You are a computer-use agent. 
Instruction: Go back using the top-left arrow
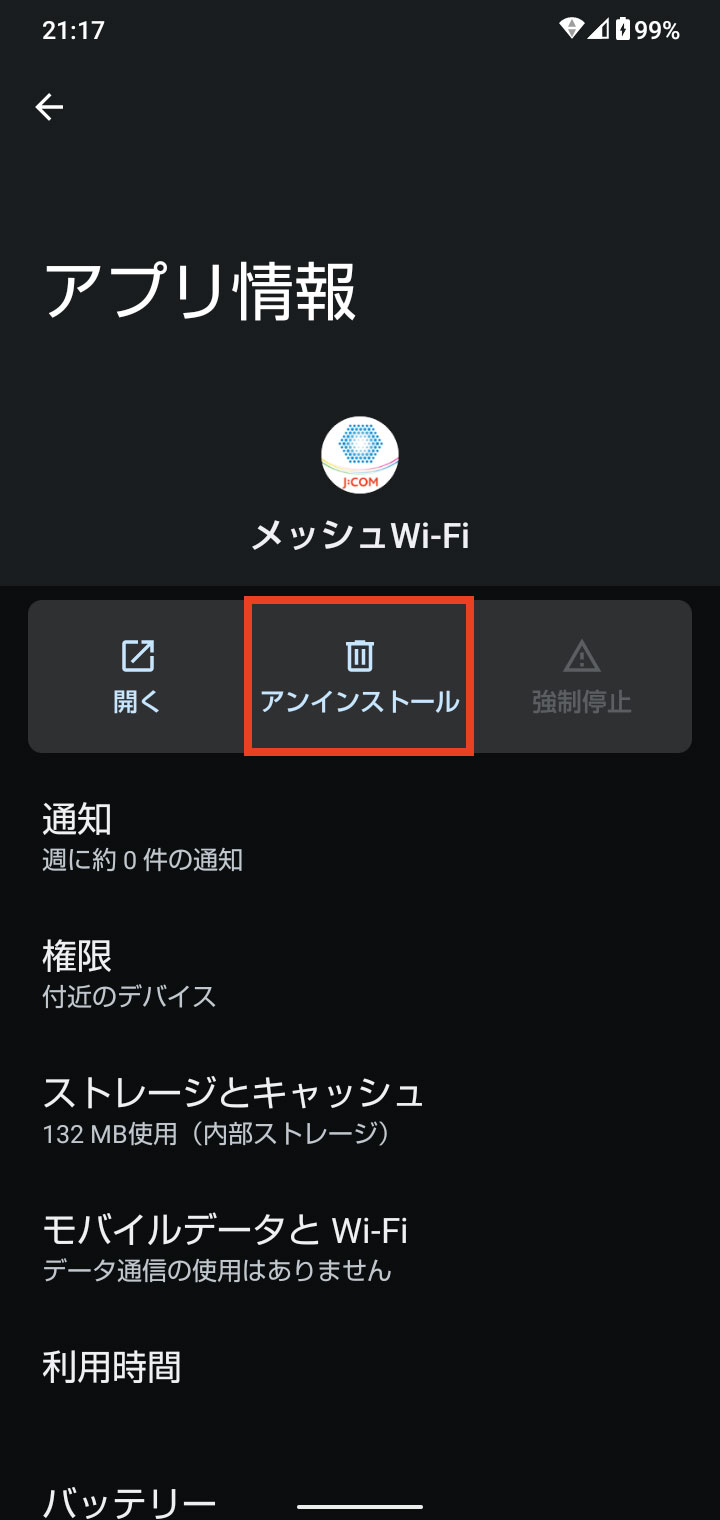pyautogui.click(x=49, y=107)
